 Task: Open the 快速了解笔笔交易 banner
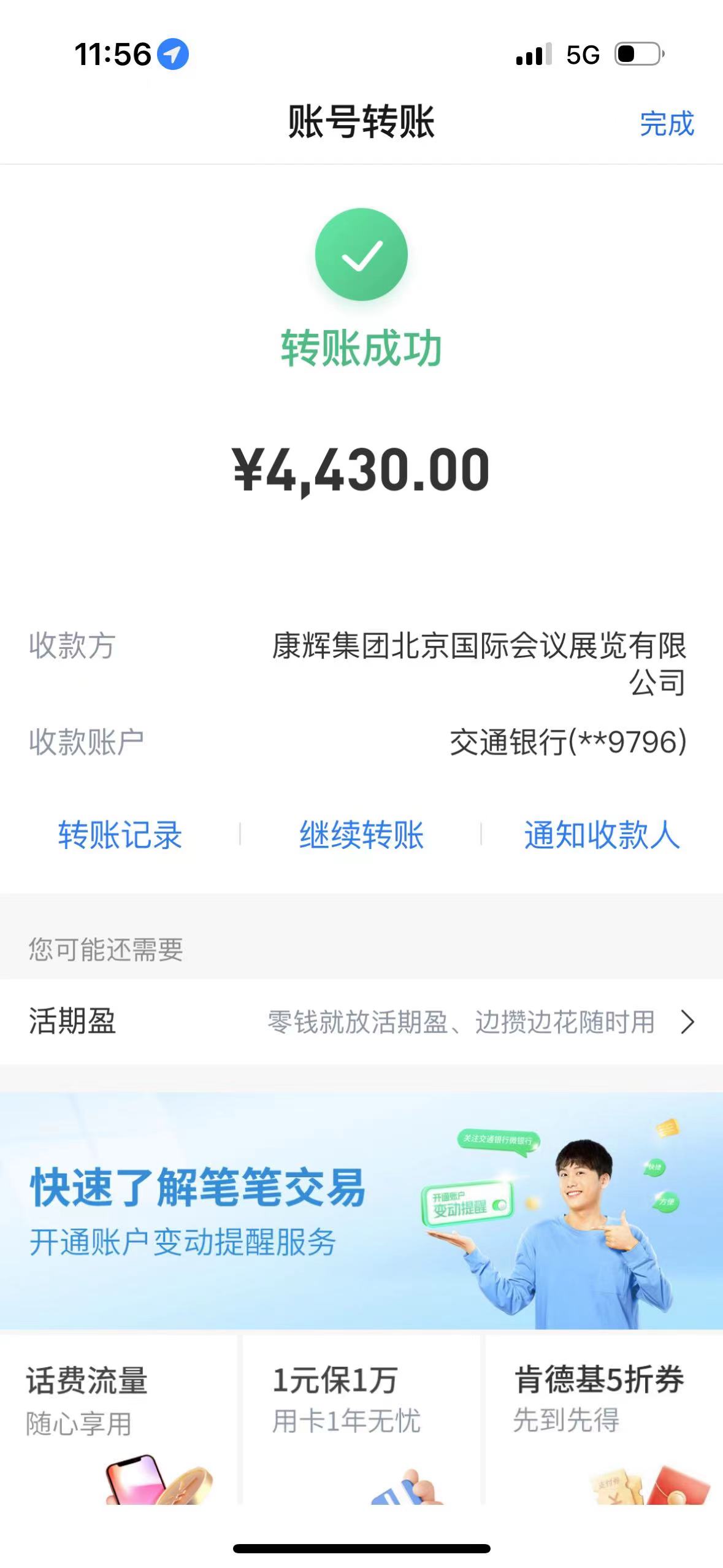point(361,1210)
